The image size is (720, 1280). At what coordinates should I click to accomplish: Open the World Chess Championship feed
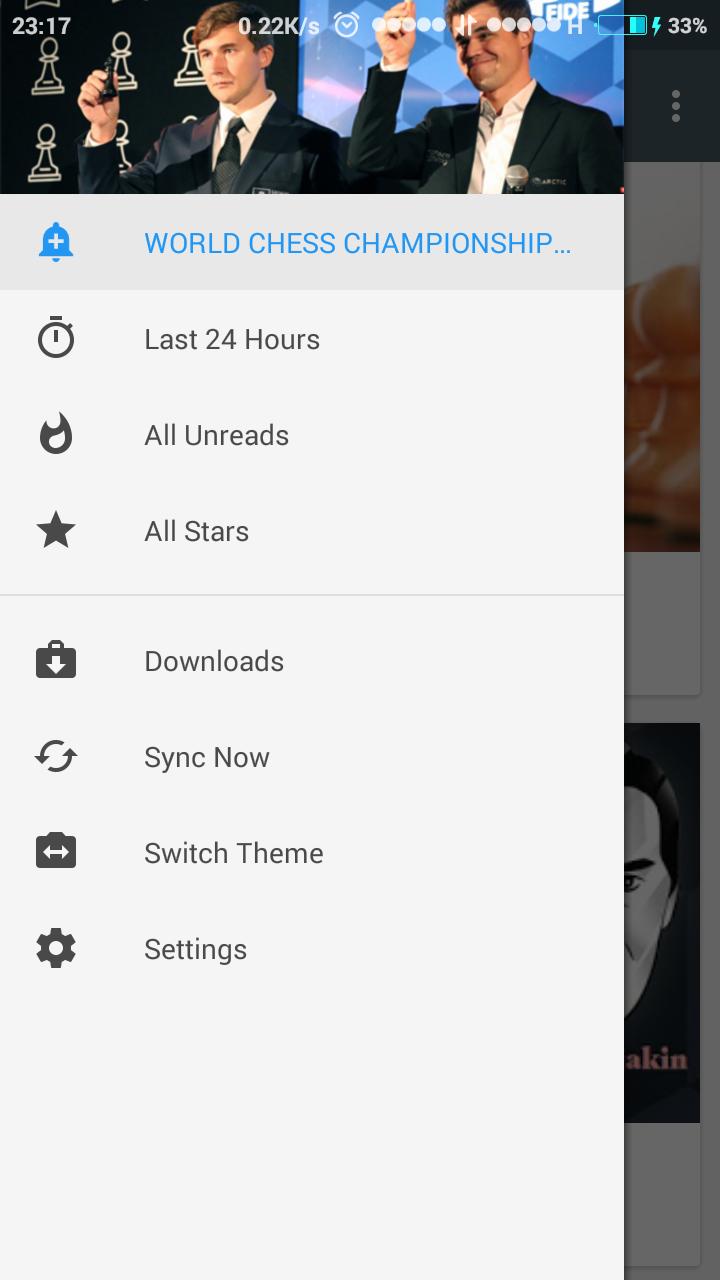point(356,243)
